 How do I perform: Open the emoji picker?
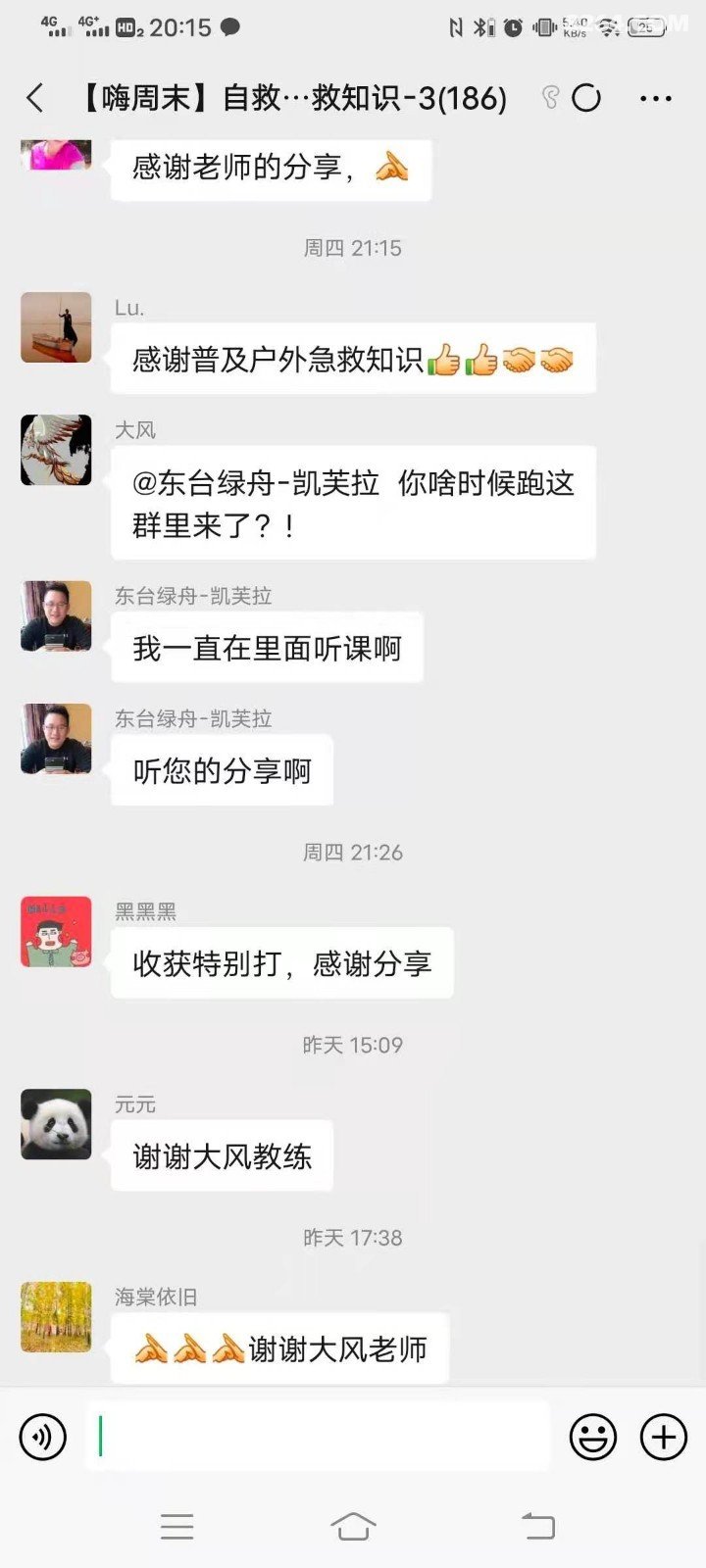(x=593, y=1438)
